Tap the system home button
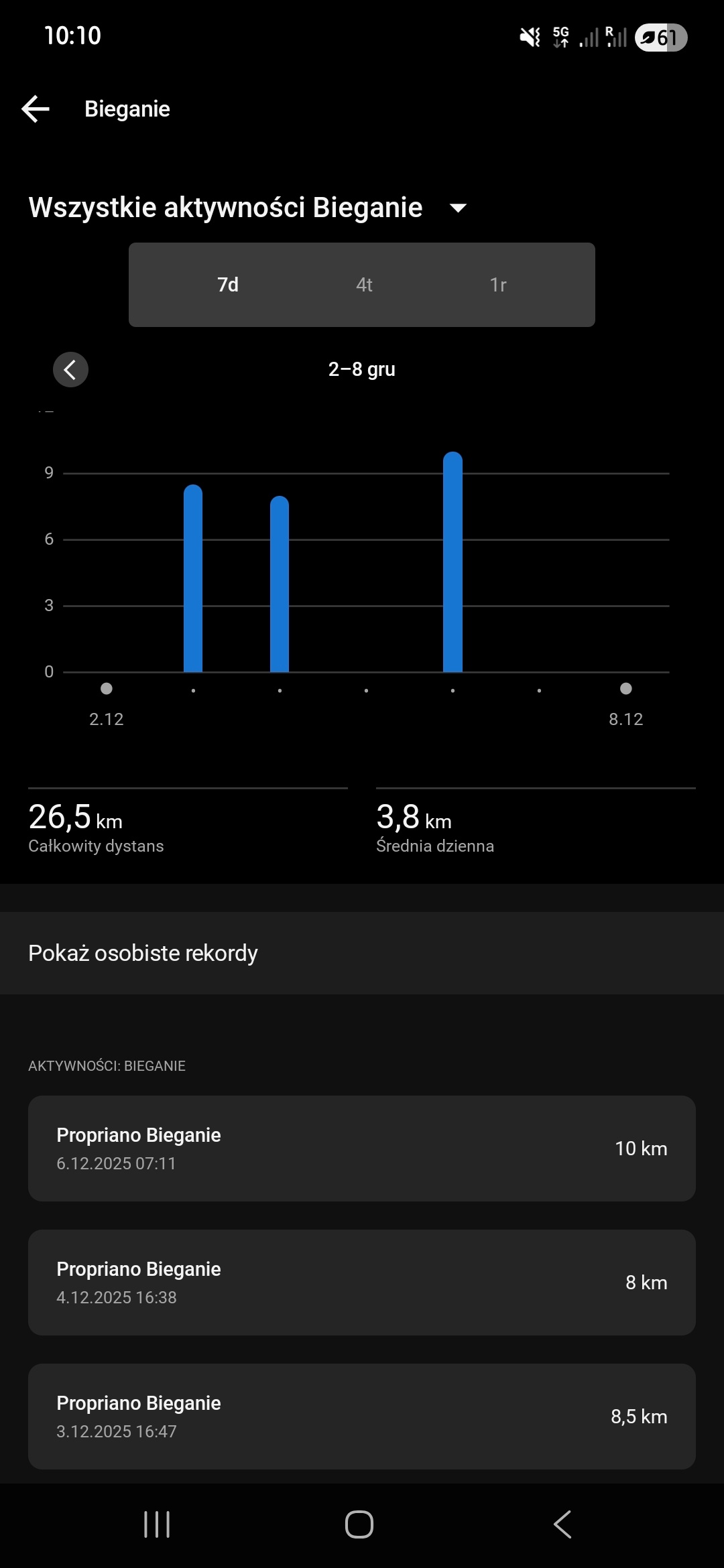The width and height of the screenshot is (724, 1568). (359, 1524)
